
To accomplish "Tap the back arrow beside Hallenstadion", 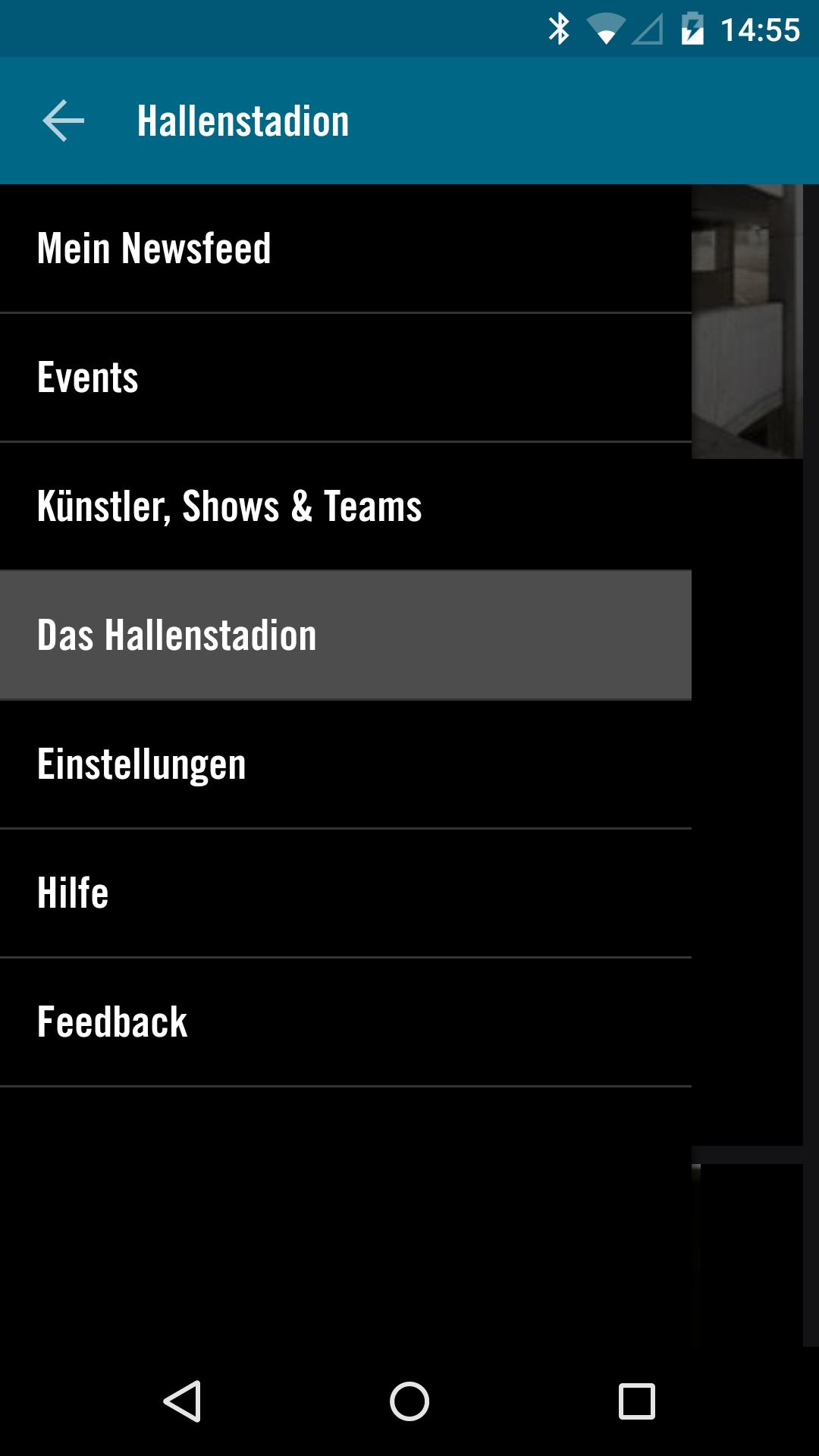I will (x=63, y=121).
